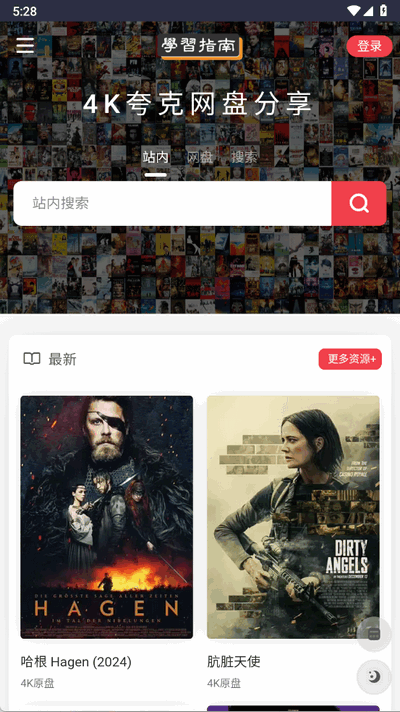This screenshot has width=400, height=712.
Task: Open the hamburger drawer menu
Action: pyautogui.click(x=25, y=45)
